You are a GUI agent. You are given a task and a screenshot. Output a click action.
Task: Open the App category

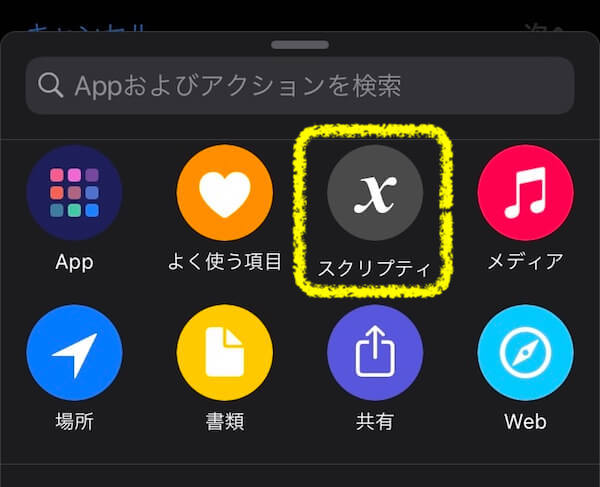point(74,193)
